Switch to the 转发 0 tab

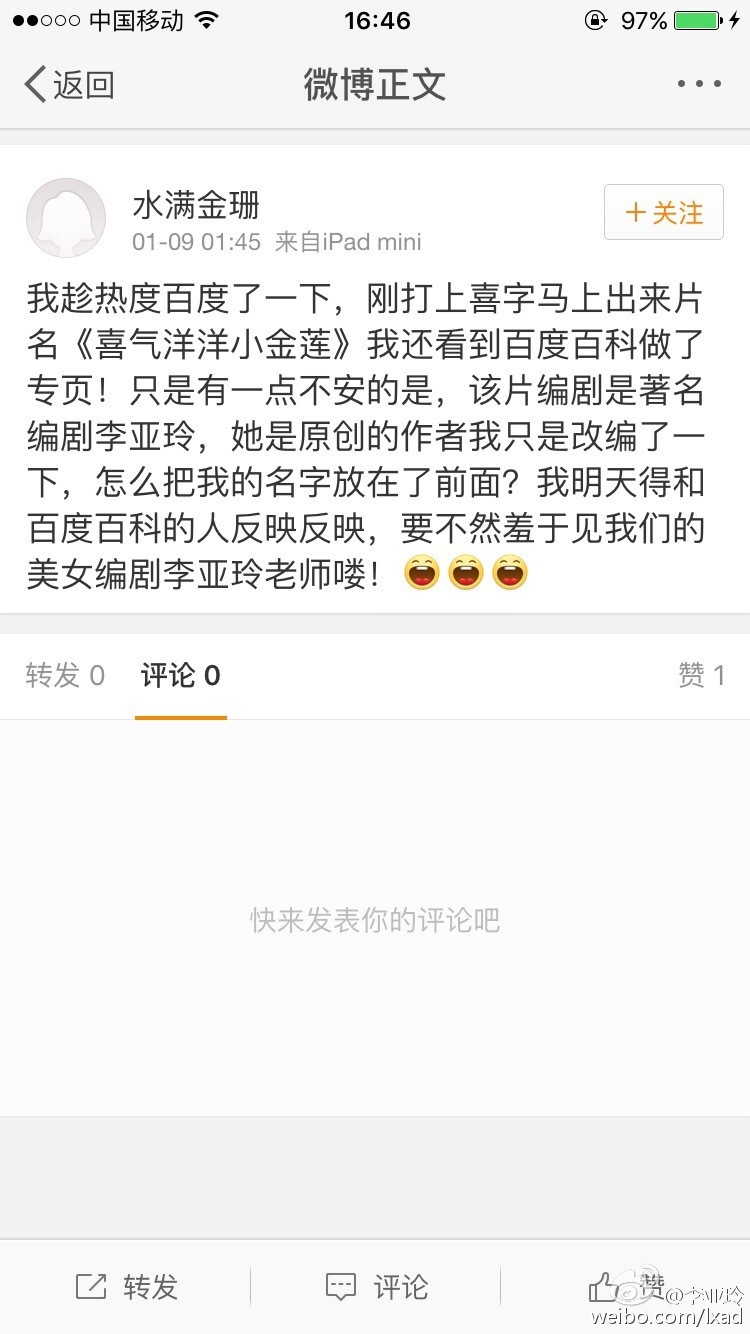65,676
